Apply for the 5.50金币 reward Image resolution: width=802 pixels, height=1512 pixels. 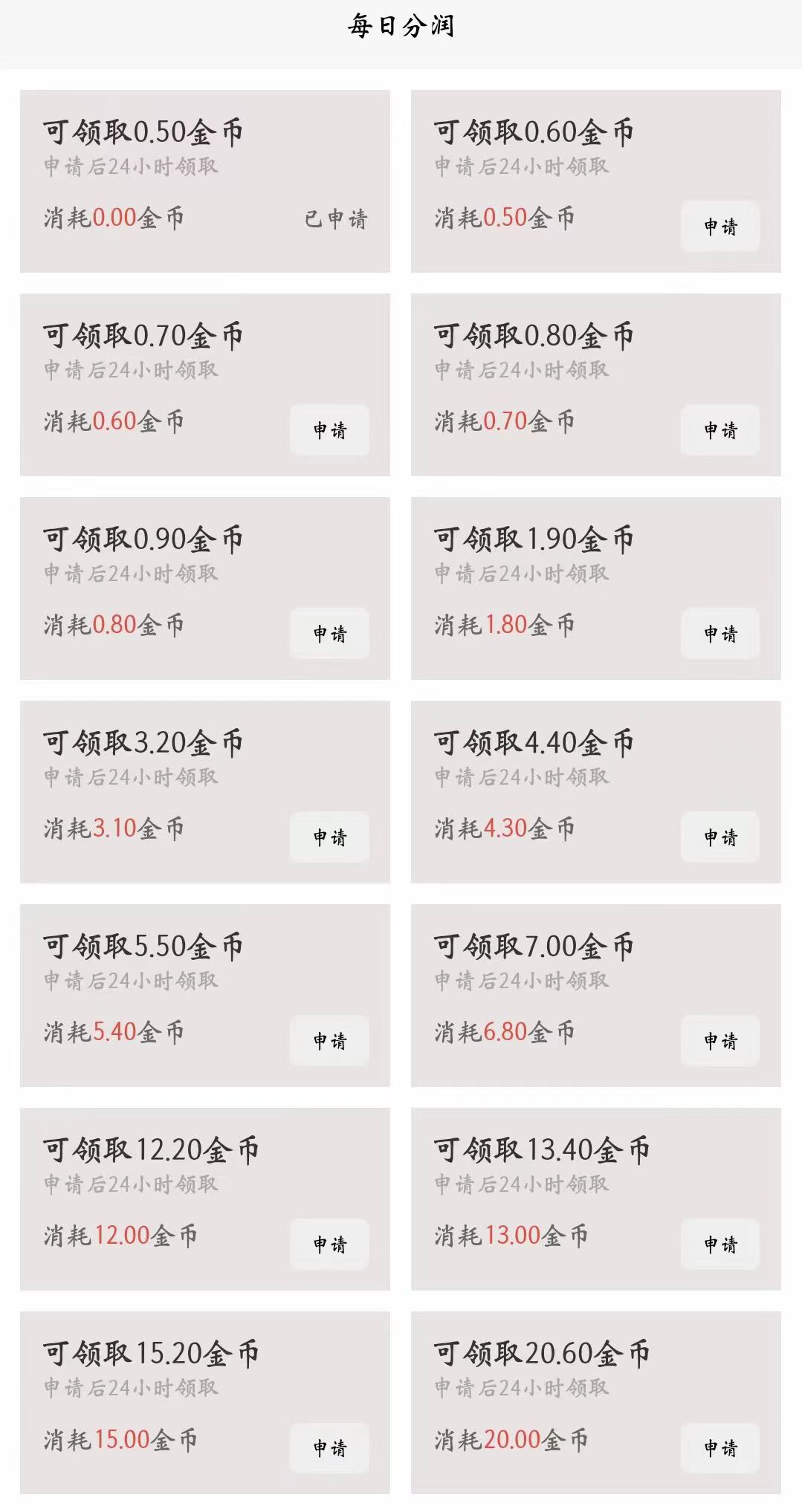pos(329,1040)
